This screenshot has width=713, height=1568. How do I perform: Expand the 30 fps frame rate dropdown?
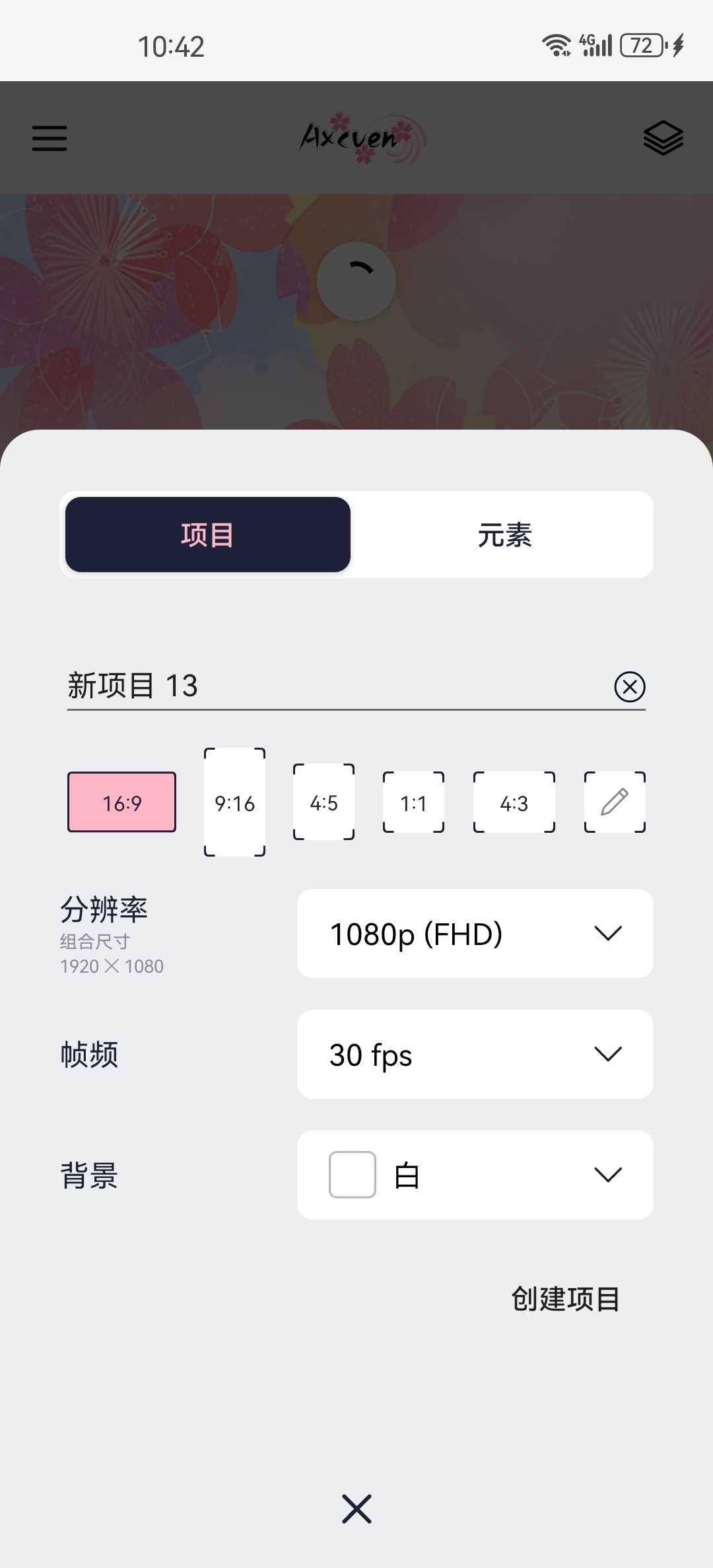pyautogui.click(x=475, y=1054)
